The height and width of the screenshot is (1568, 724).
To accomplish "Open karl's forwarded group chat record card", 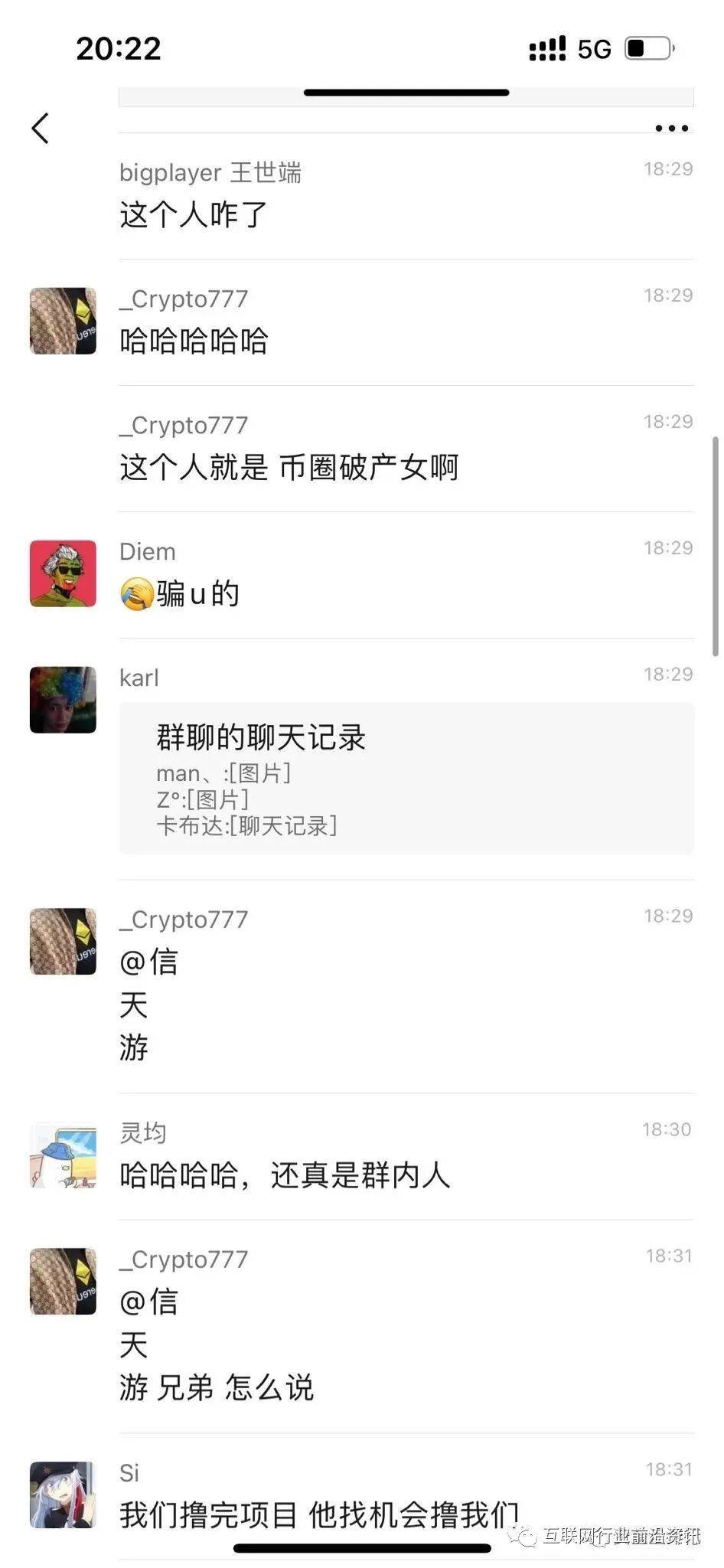I will click(406, 777).
